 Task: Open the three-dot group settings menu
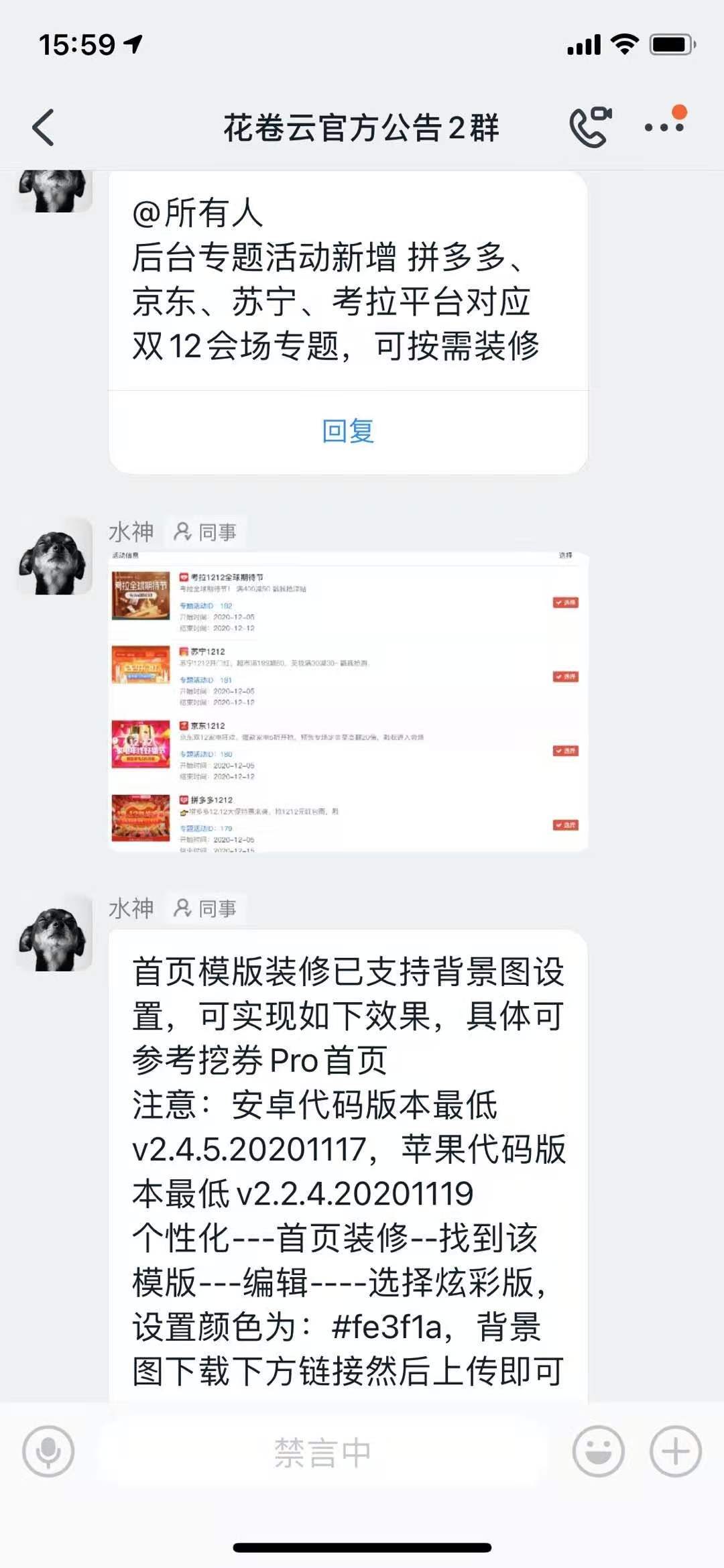[x=664, y=127]
